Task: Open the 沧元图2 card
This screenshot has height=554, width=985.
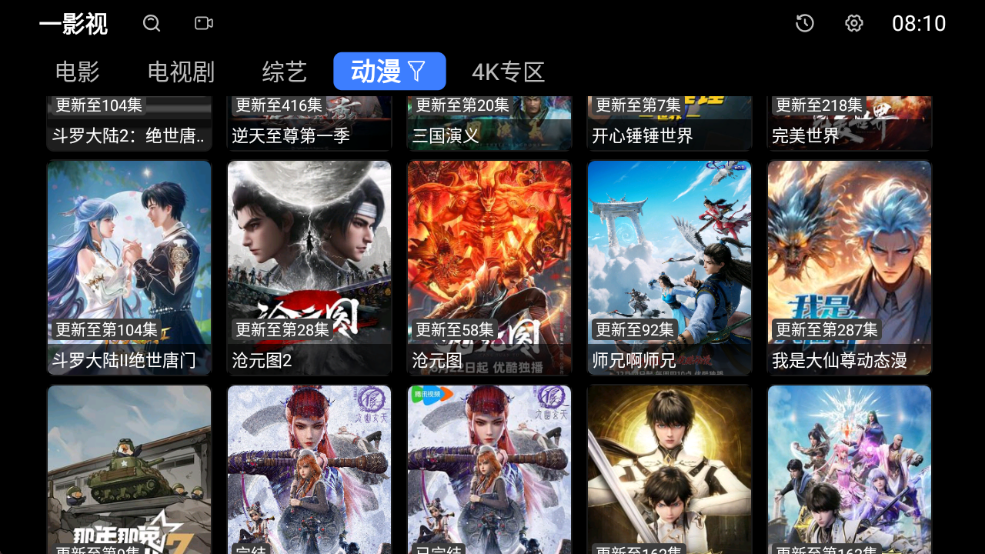Action: point(309,267)
